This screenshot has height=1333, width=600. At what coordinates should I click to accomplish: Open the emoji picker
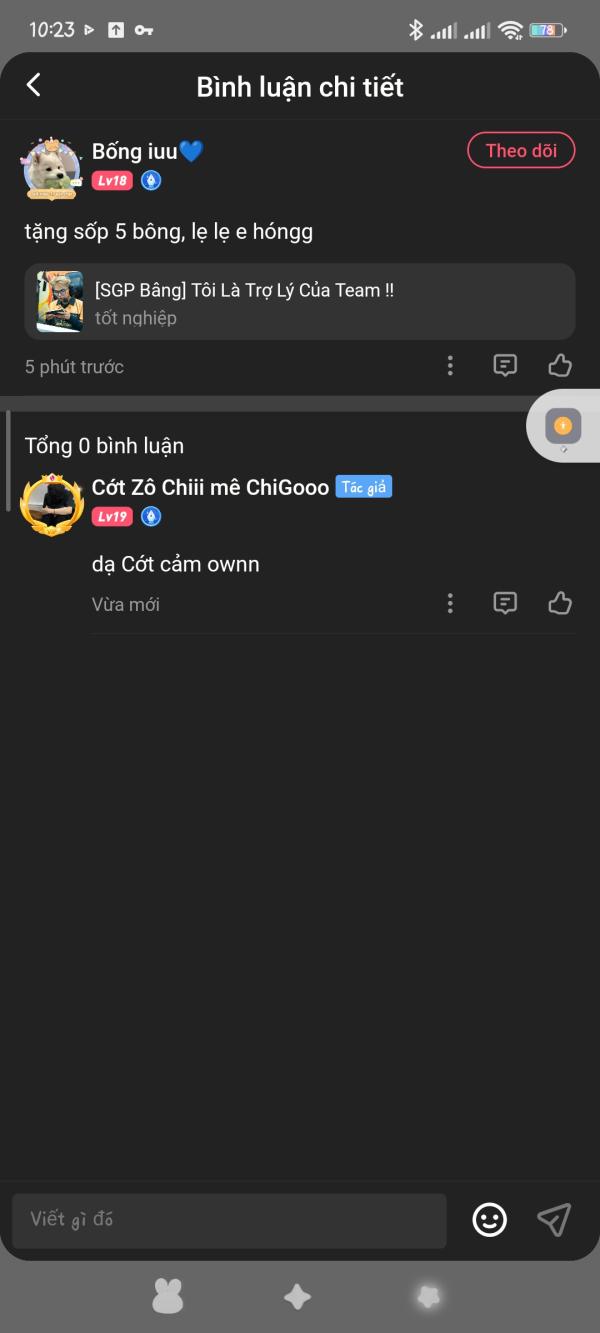coord(489,1219)
